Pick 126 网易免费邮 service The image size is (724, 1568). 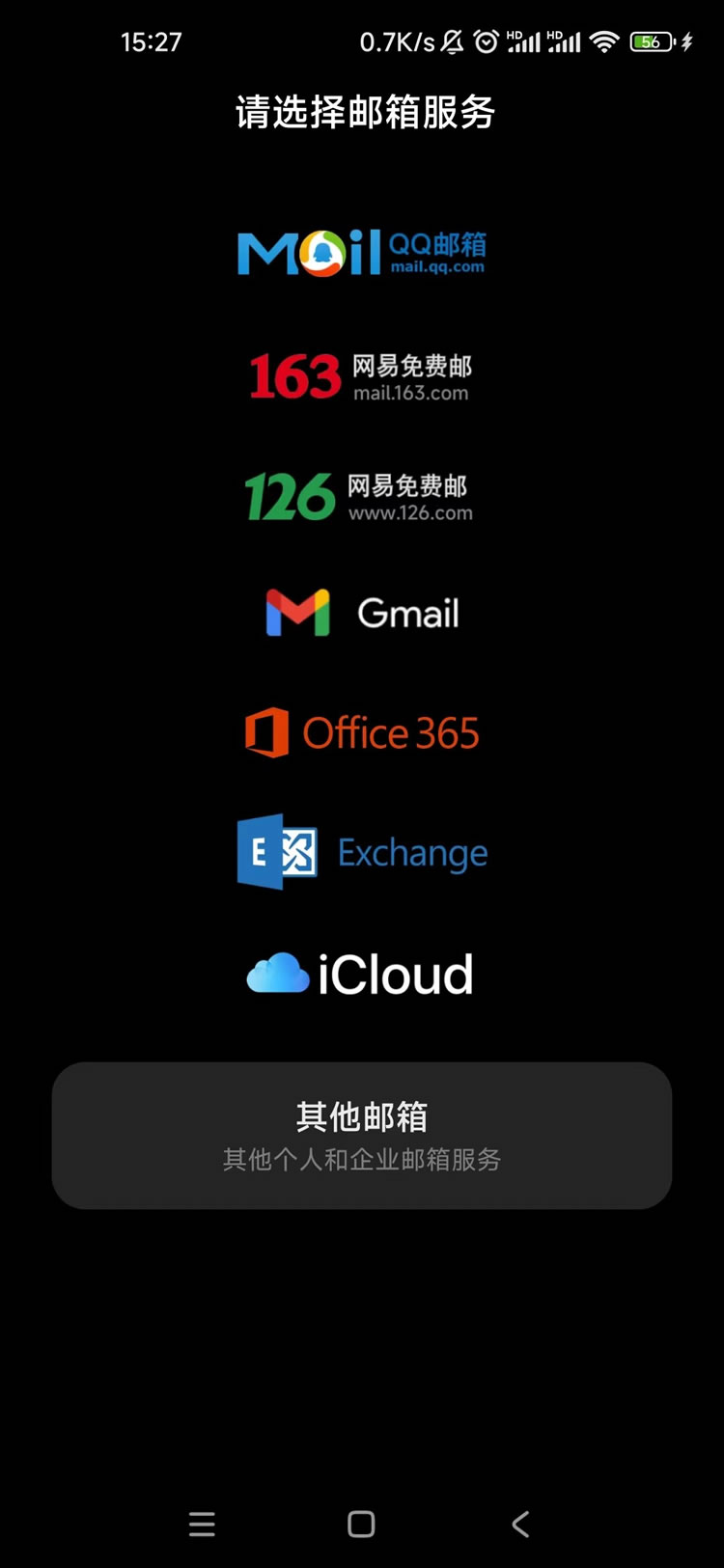(359, 496)
